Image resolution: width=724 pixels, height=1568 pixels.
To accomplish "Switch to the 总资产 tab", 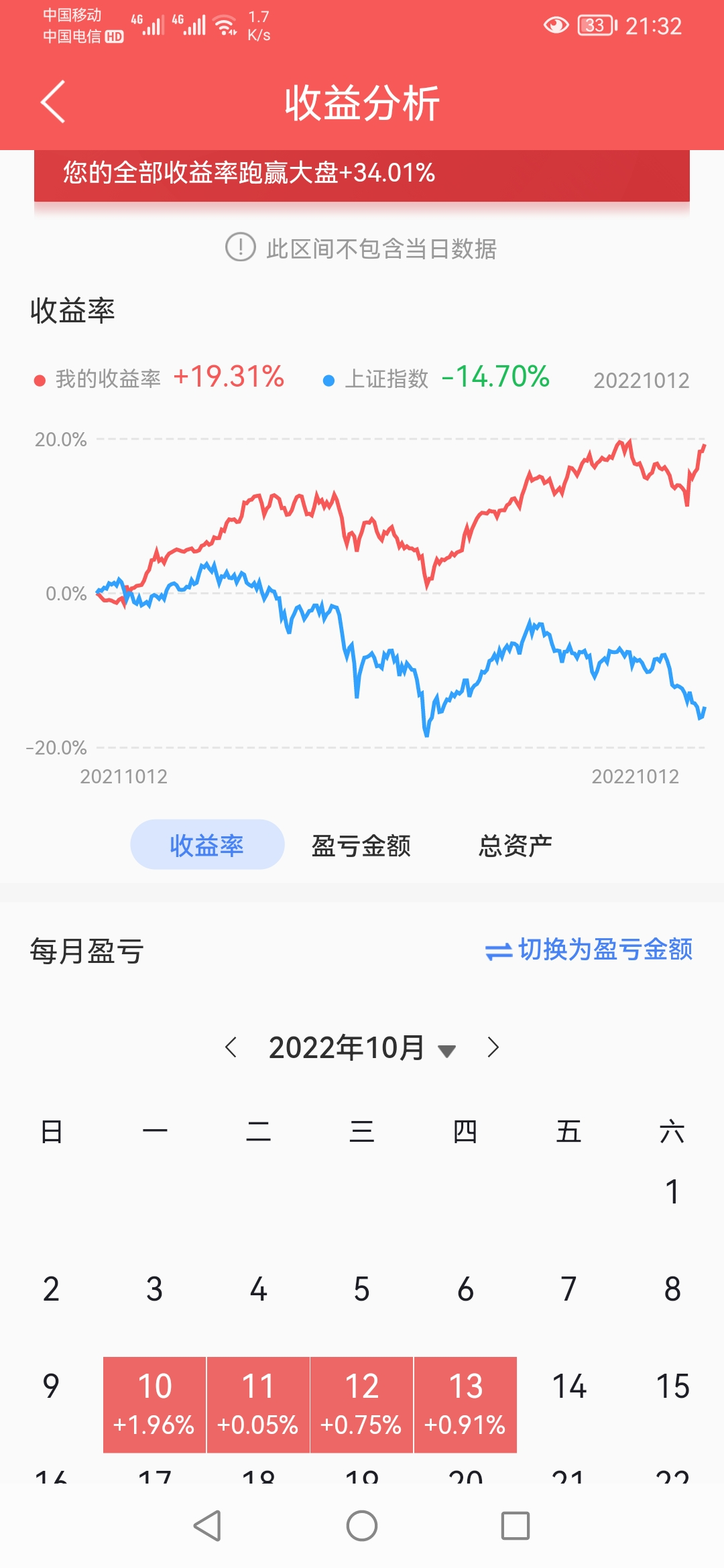I will 515,846.
